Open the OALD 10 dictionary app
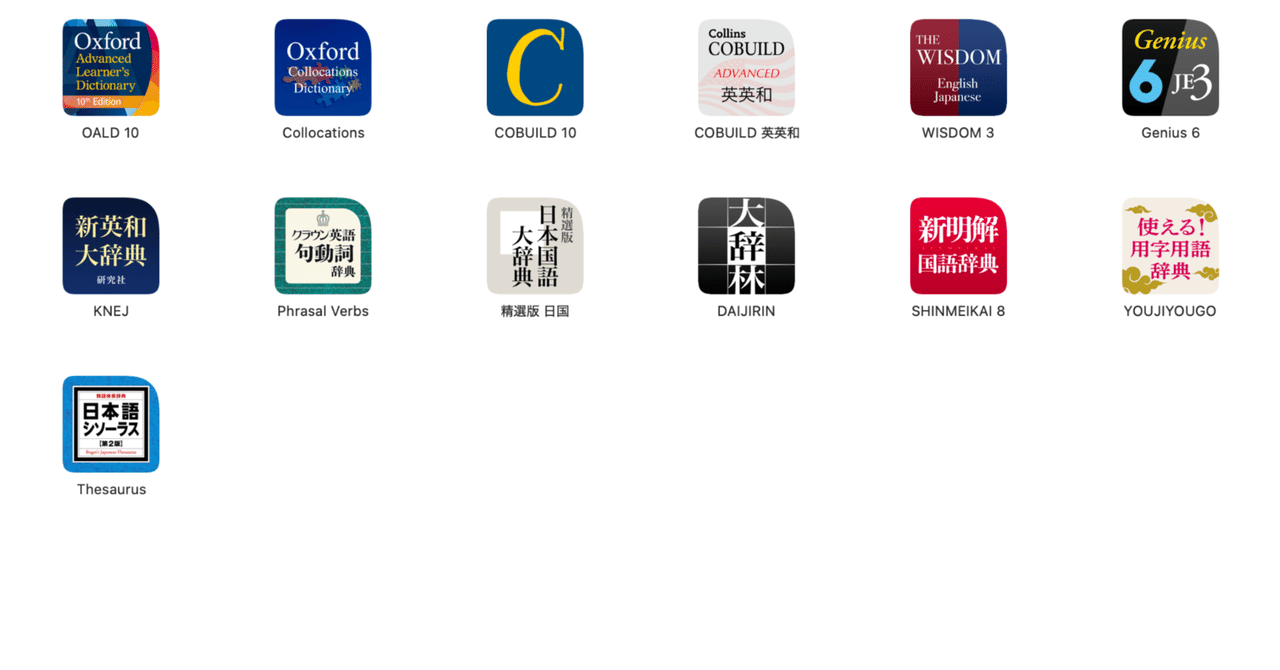Image resolution: width=1280 pixels, height=670 pixels. pos(111,68)
